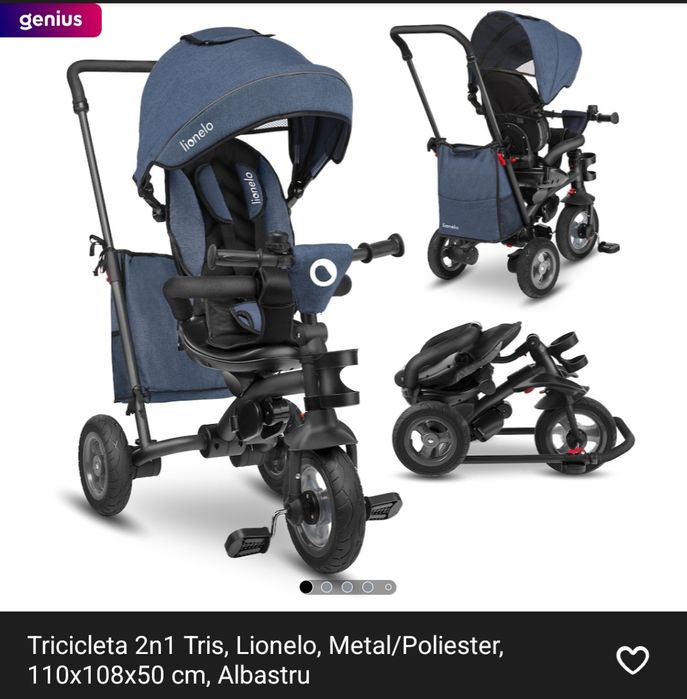The width and height of the screenshot is (687, 699).
Task: Add the Lionelo tricycle to favorites
Action: click(632, 659)
